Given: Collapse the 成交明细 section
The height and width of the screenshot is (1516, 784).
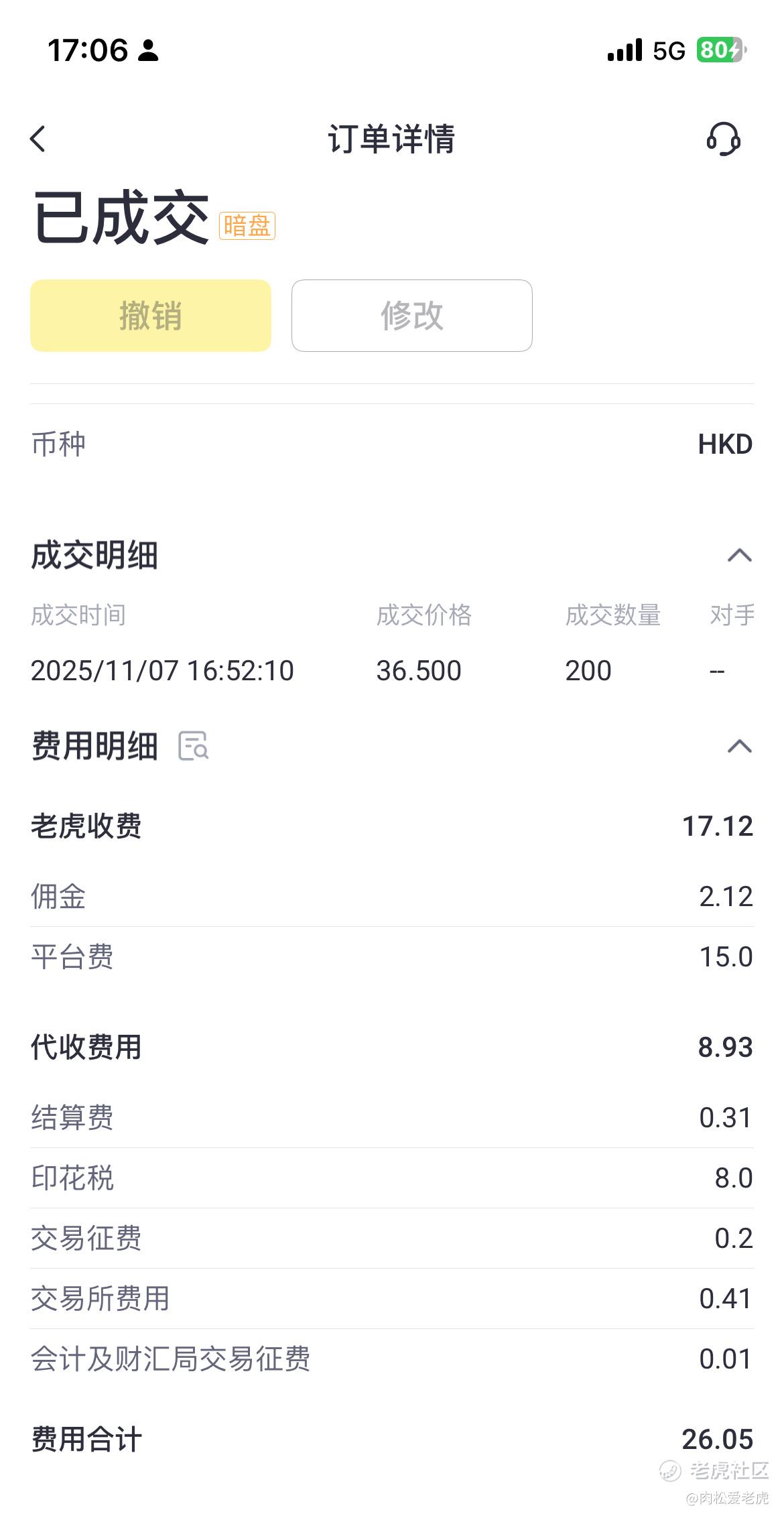Looking at the screenshot, I should [x=739, y=556].
